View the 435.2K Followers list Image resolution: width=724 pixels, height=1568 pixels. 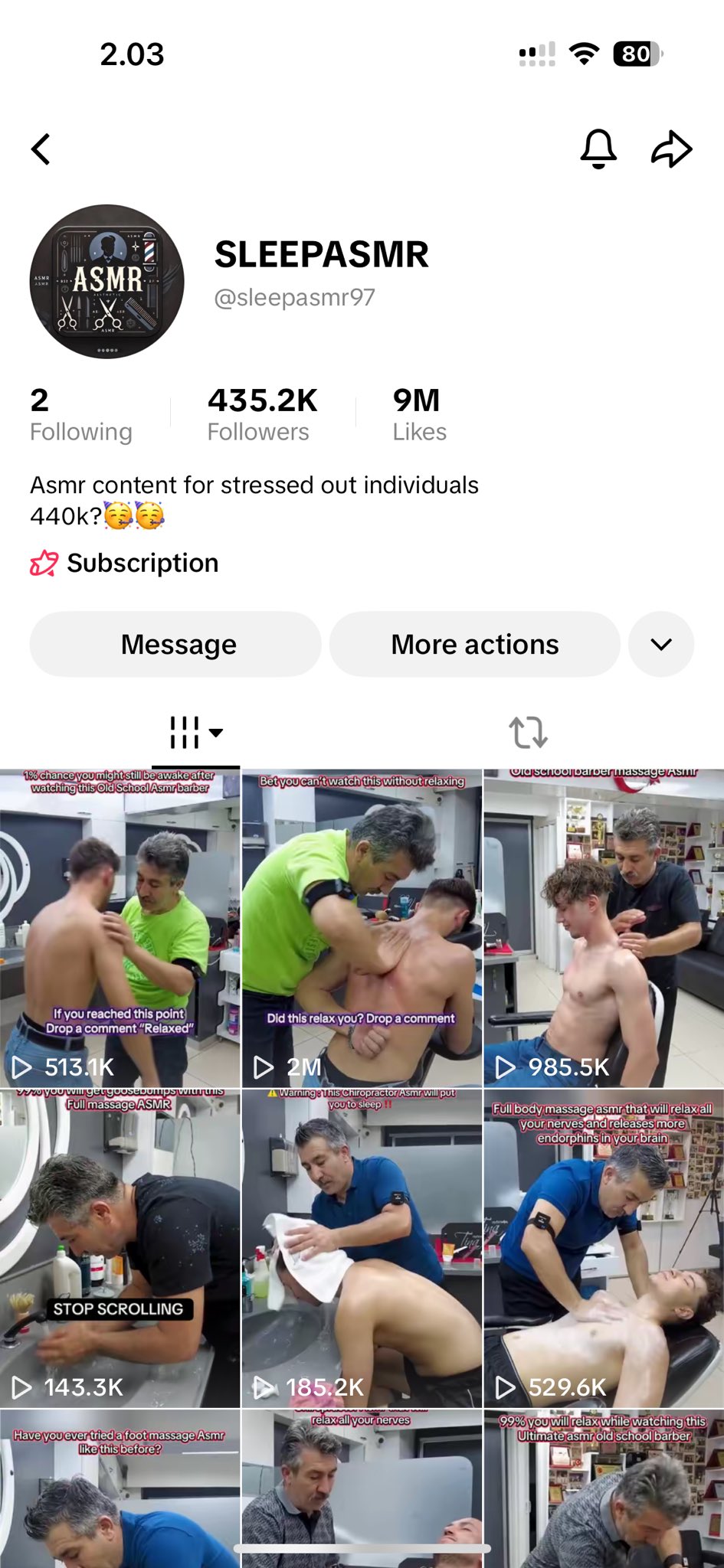[262, 415]
